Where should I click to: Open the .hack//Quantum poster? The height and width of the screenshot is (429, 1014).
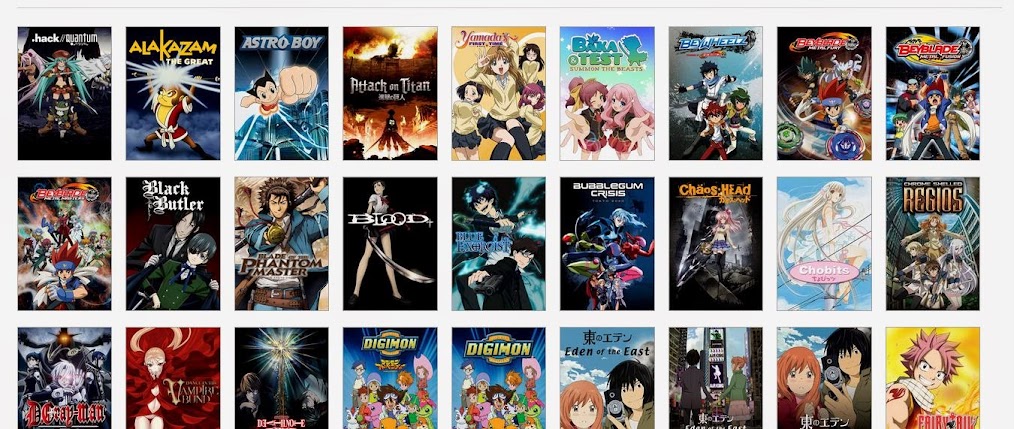(x=64, y=93)
